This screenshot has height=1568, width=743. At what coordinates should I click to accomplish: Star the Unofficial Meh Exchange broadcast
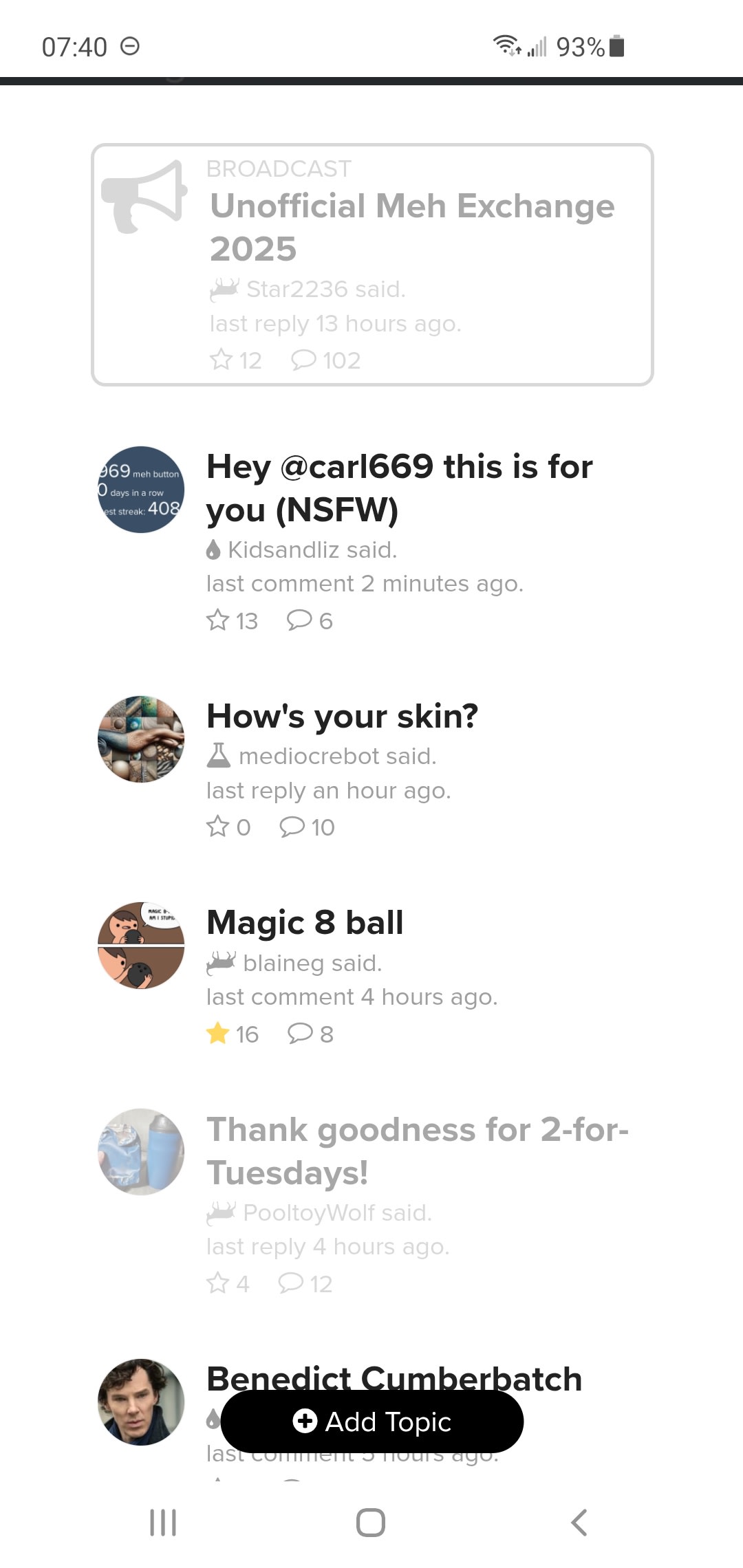pos(222,360)
